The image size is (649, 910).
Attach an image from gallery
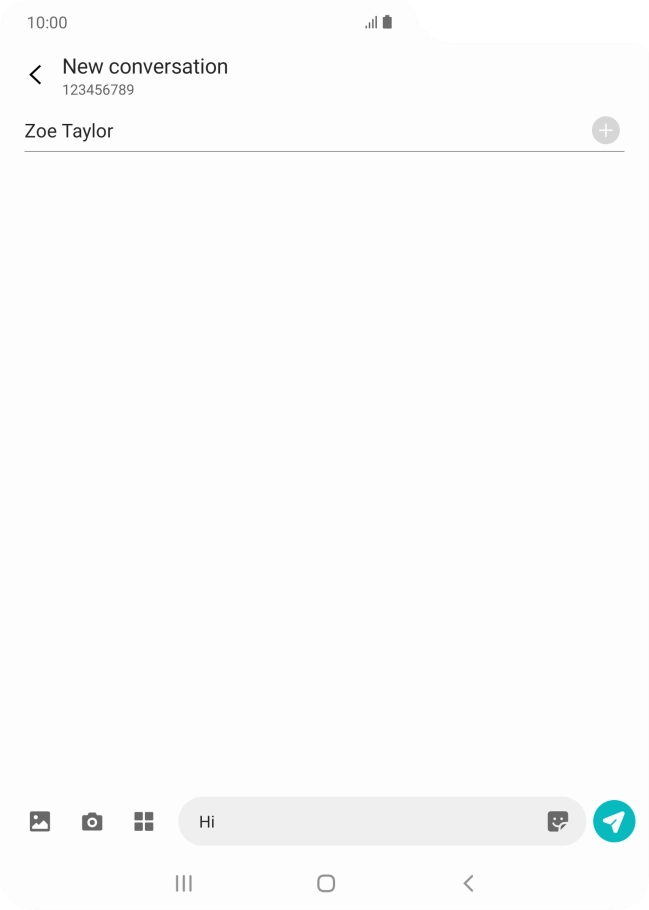point(40,822)
